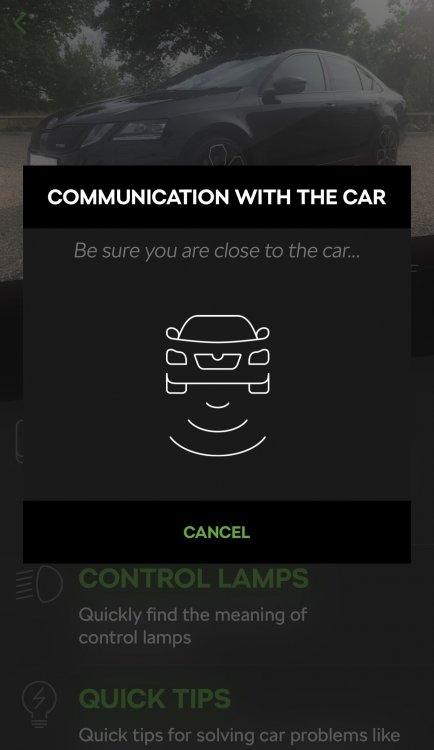Open Quick Tips for car problems
This screenshot has height=750, width=434.
click(155, 699)
